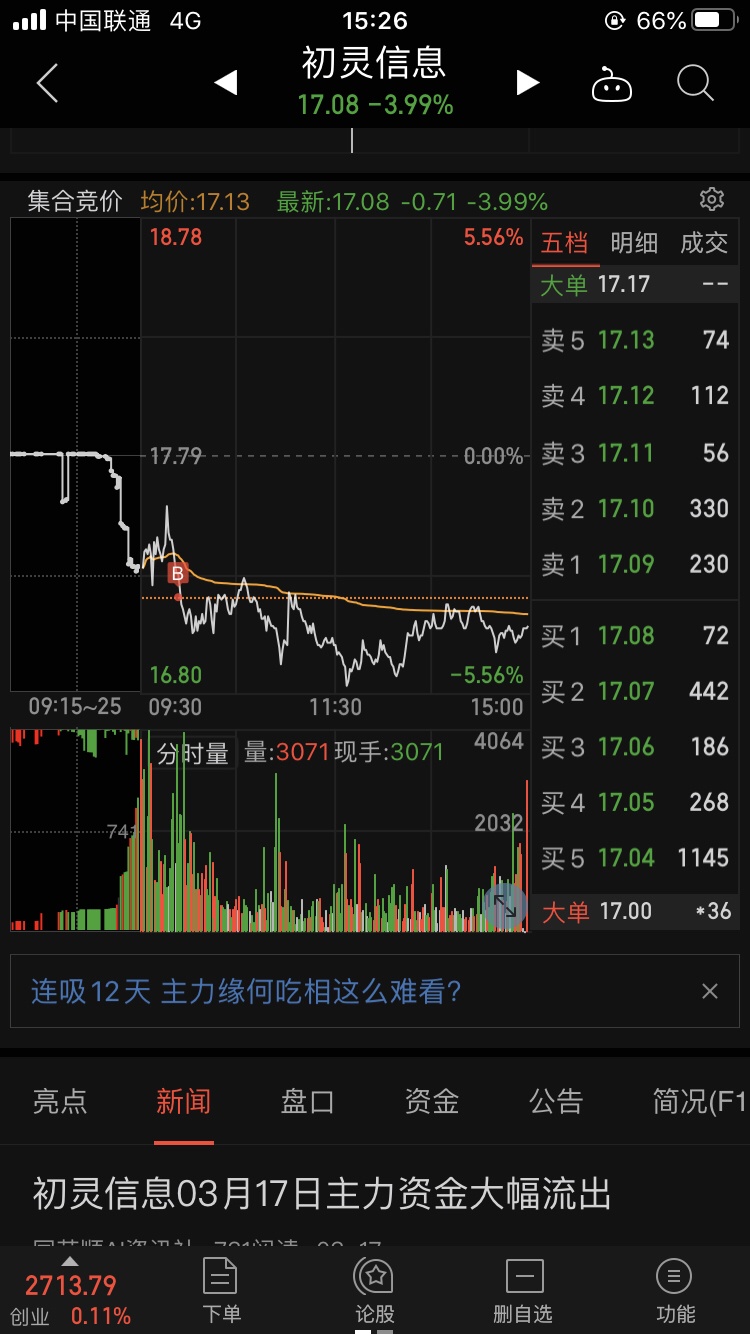Open chart settings gear
The image size is (750, 1334).
pos(712,199)
